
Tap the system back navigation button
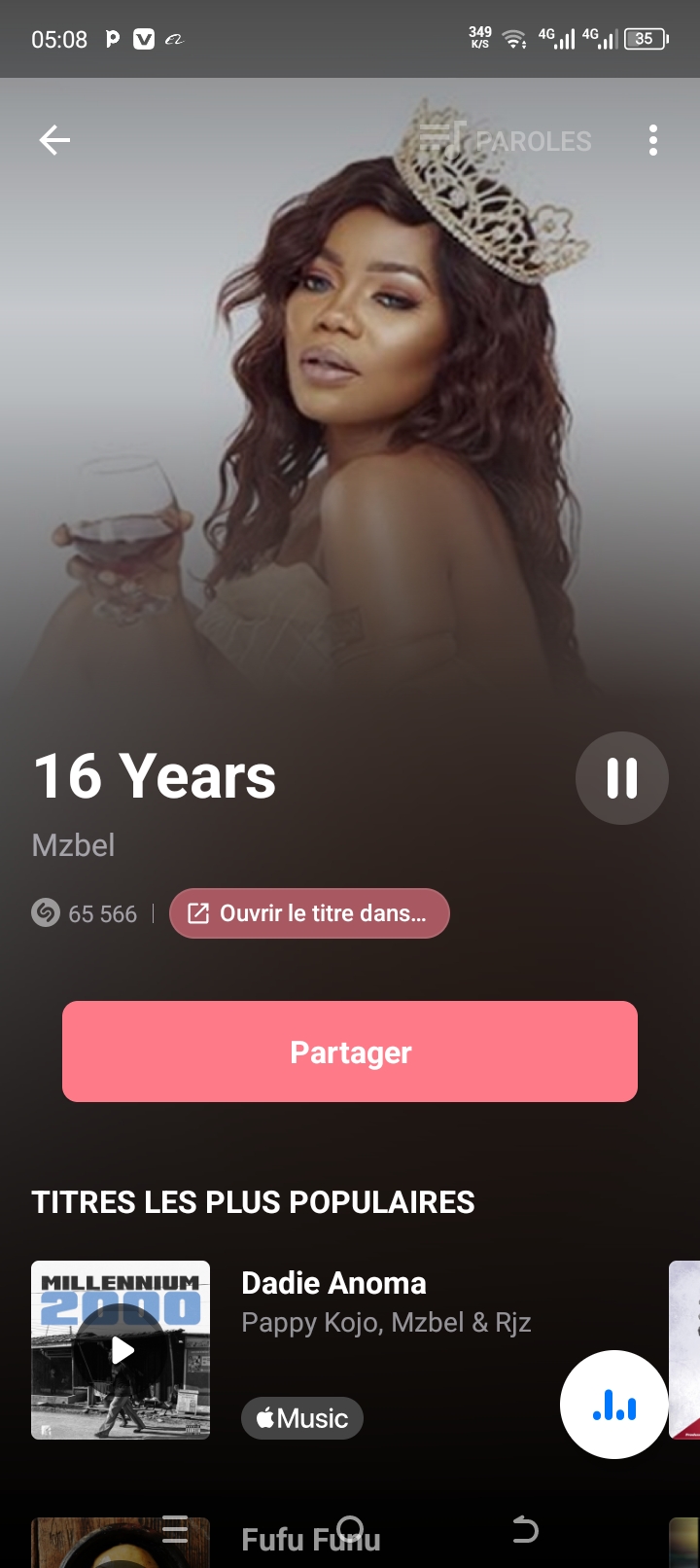[x=525, y=1530]
